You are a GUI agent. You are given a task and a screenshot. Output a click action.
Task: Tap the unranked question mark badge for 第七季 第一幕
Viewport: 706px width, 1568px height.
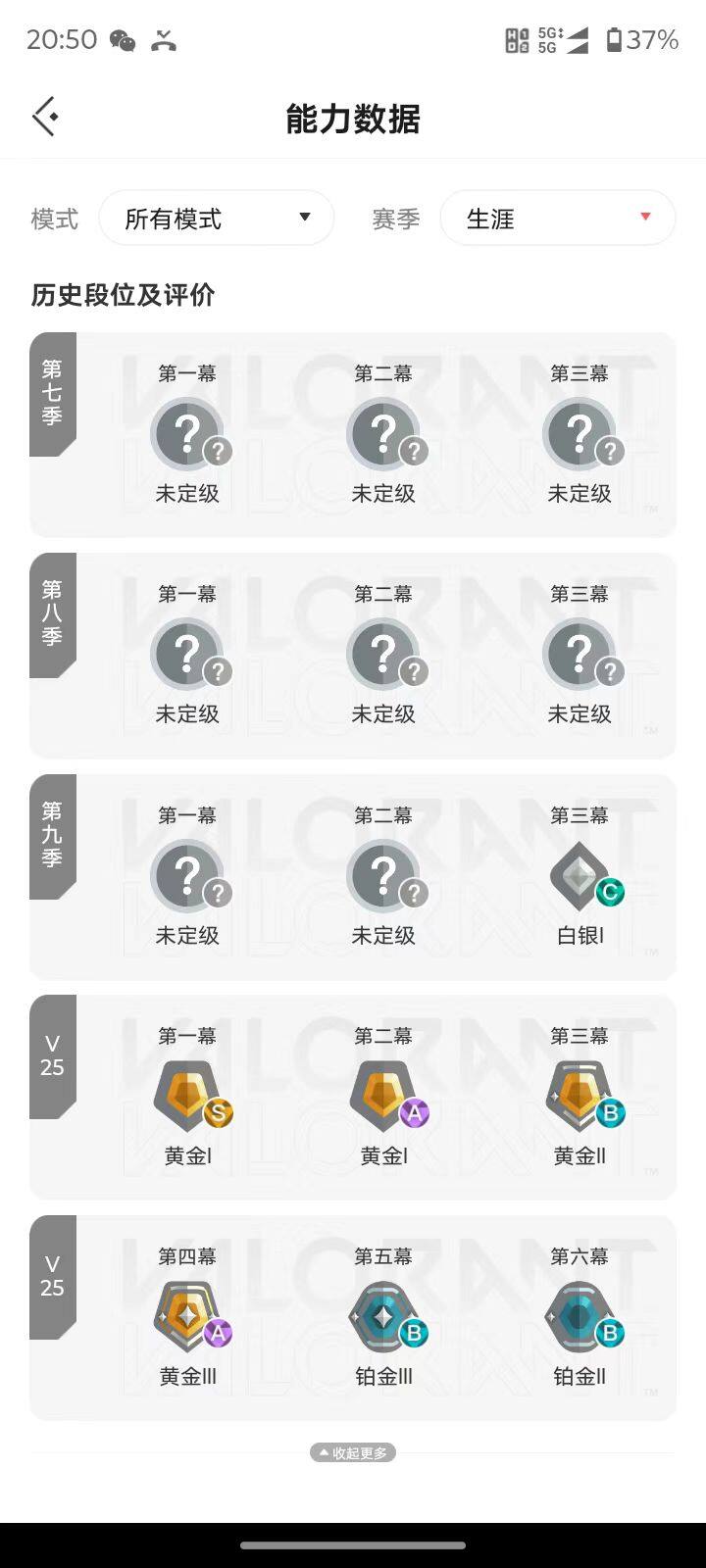click(188, 433)
